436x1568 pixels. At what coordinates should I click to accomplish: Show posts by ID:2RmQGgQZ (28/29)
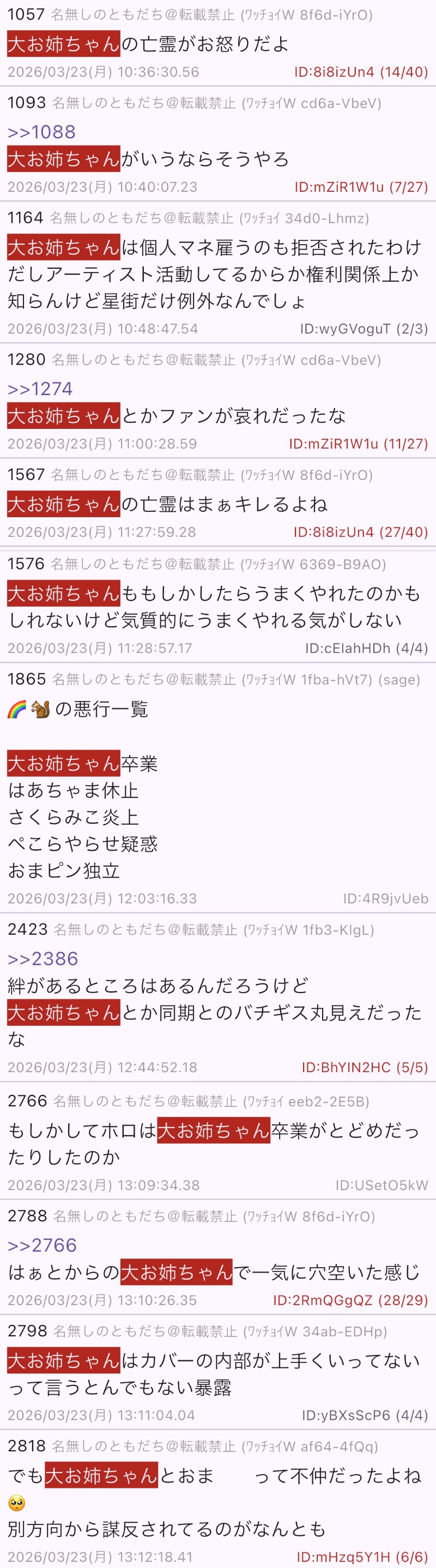(x=350, y=1300)
